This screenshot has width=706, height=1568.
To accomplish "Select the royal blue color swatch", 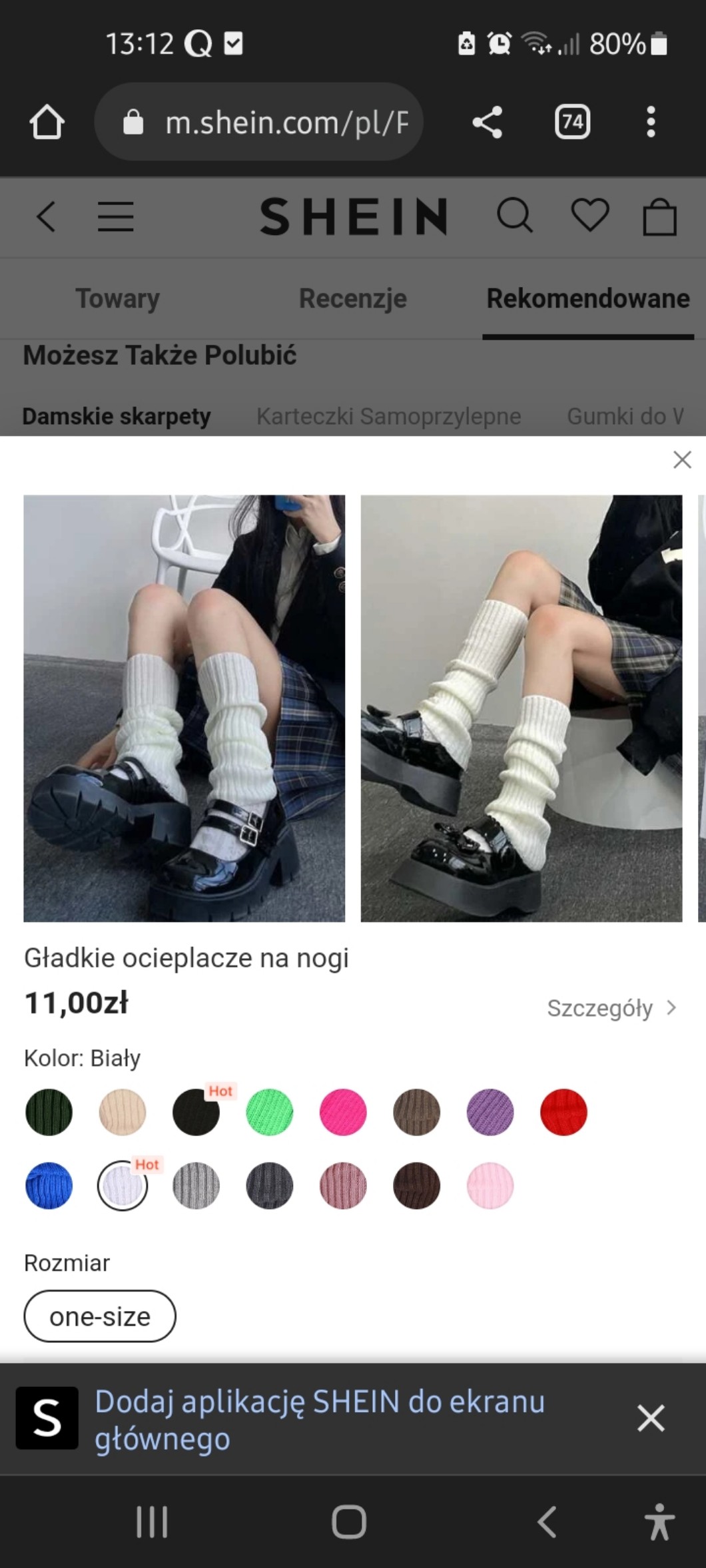I will coord(49,1185).
